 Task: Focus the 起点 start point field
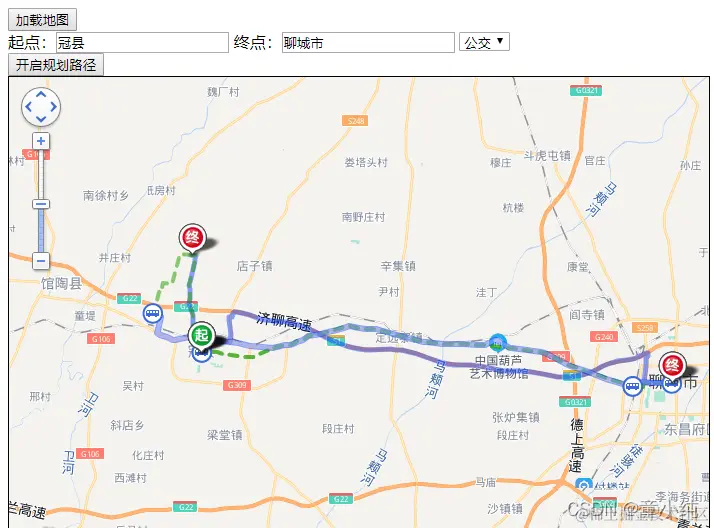(x=142, y=42)
